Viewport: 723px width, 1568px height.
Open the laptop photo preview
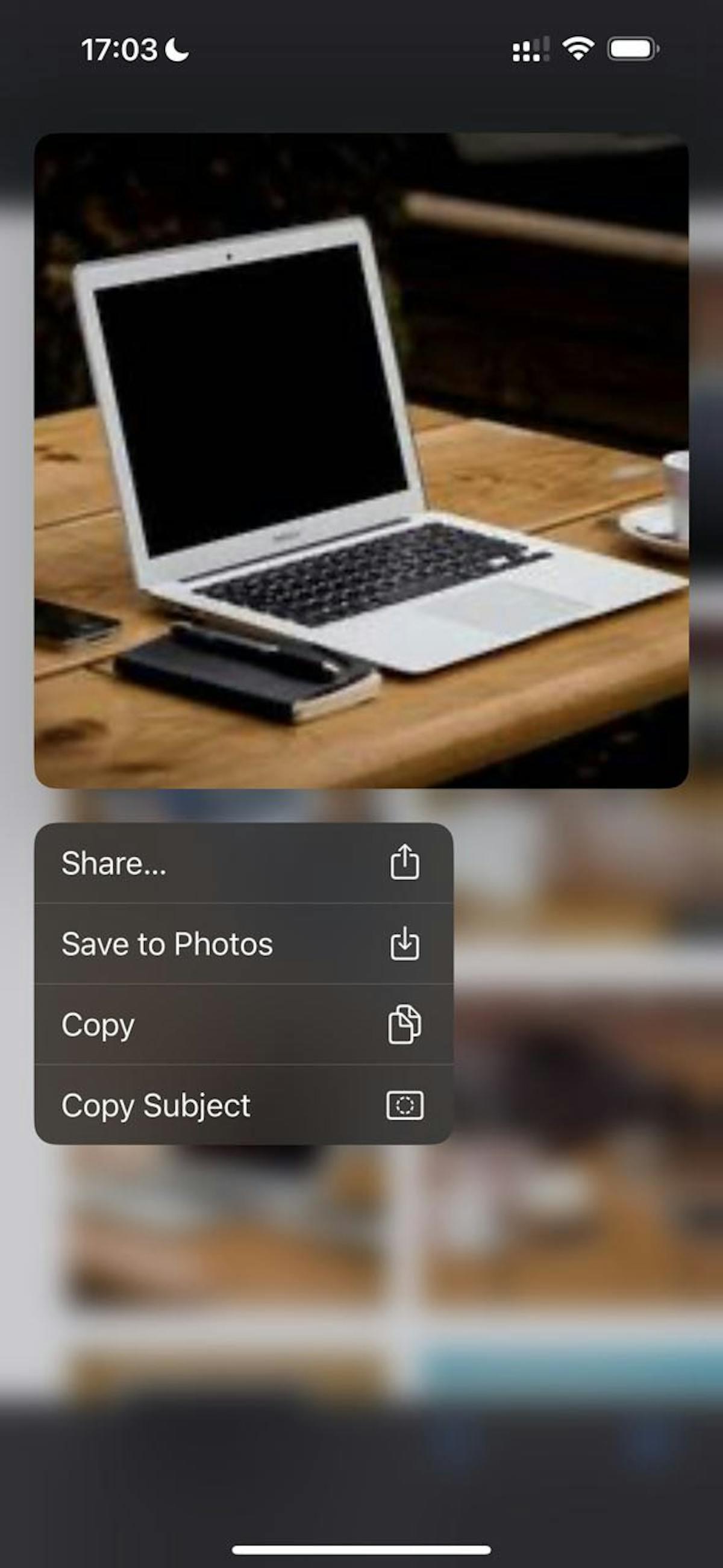[361, 461]
